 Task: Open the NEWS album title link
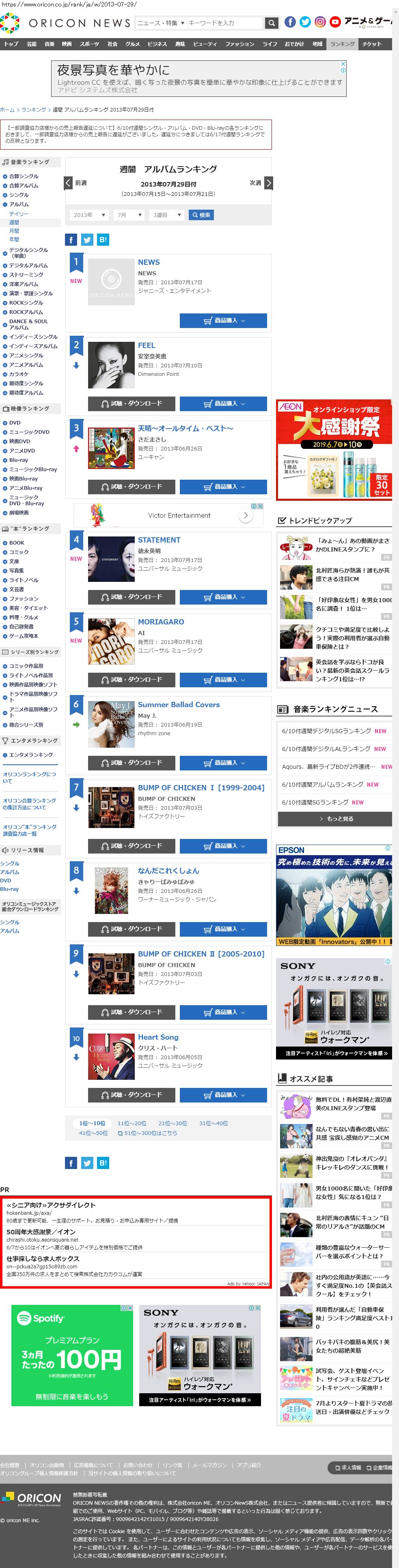tap(149, 262)
